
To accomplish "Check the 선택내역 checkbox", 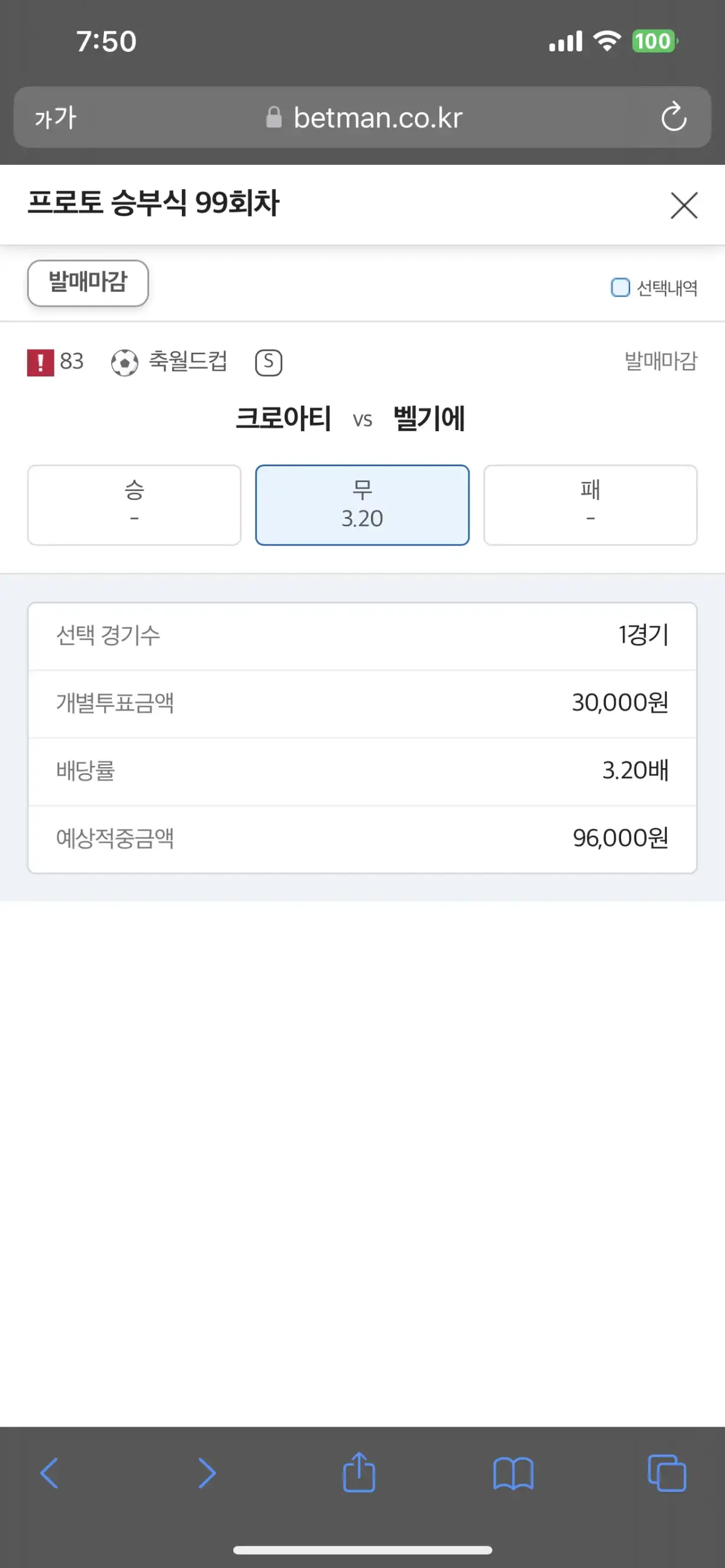I will (x=620, y=288).
